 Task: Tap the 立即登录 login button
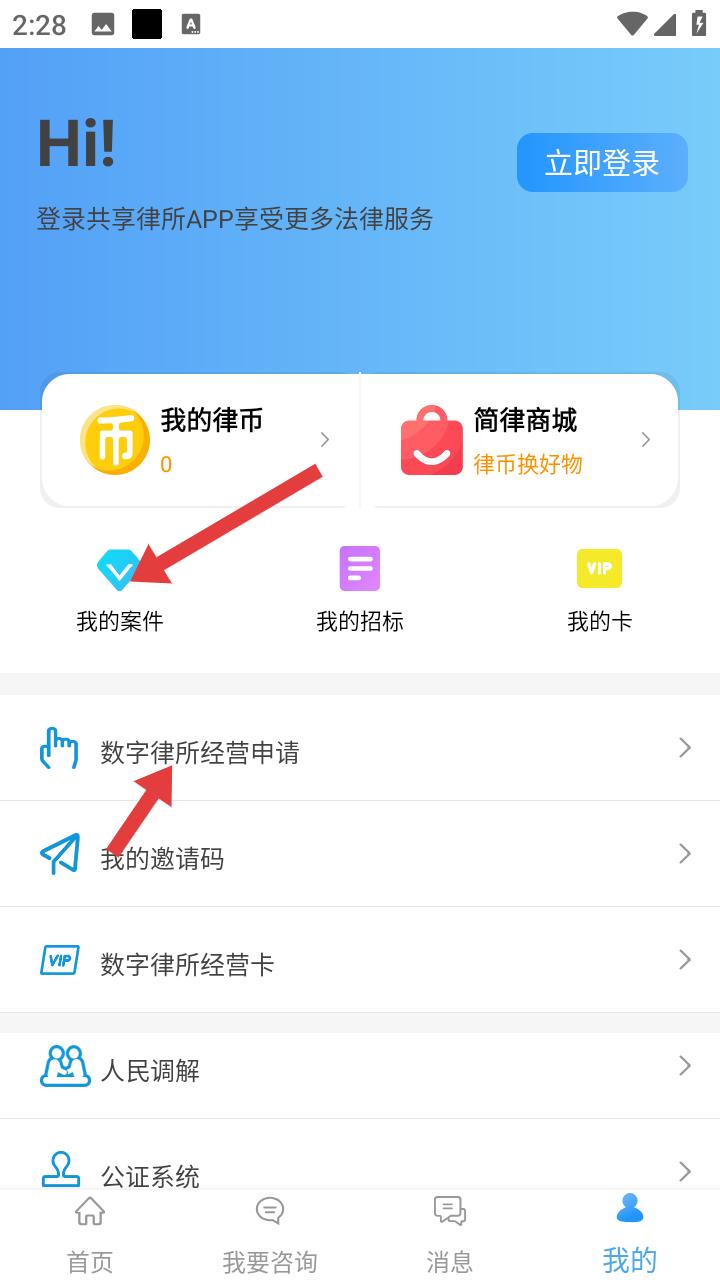point(602,162)
